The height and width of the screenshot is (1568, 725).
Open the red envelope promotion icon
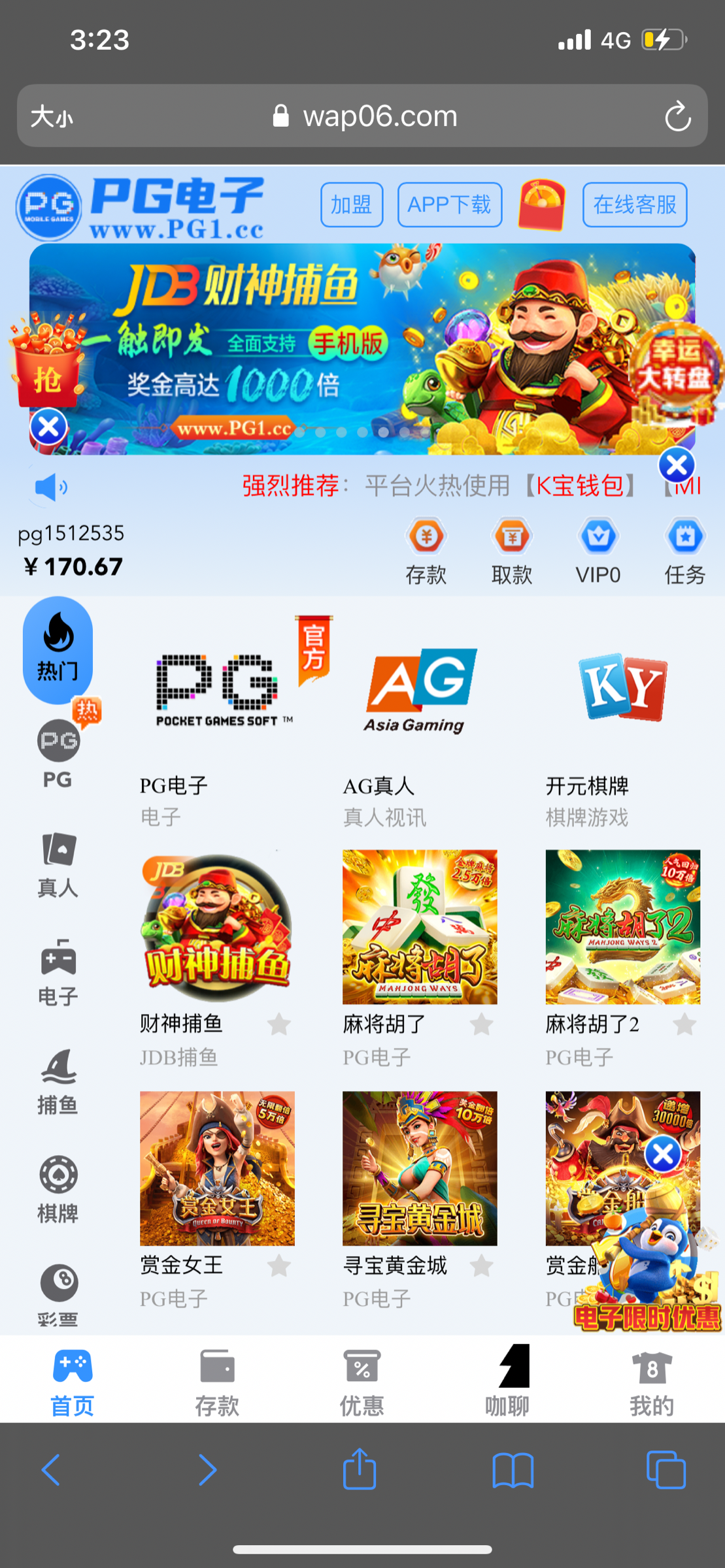click(x=540, y=206)
